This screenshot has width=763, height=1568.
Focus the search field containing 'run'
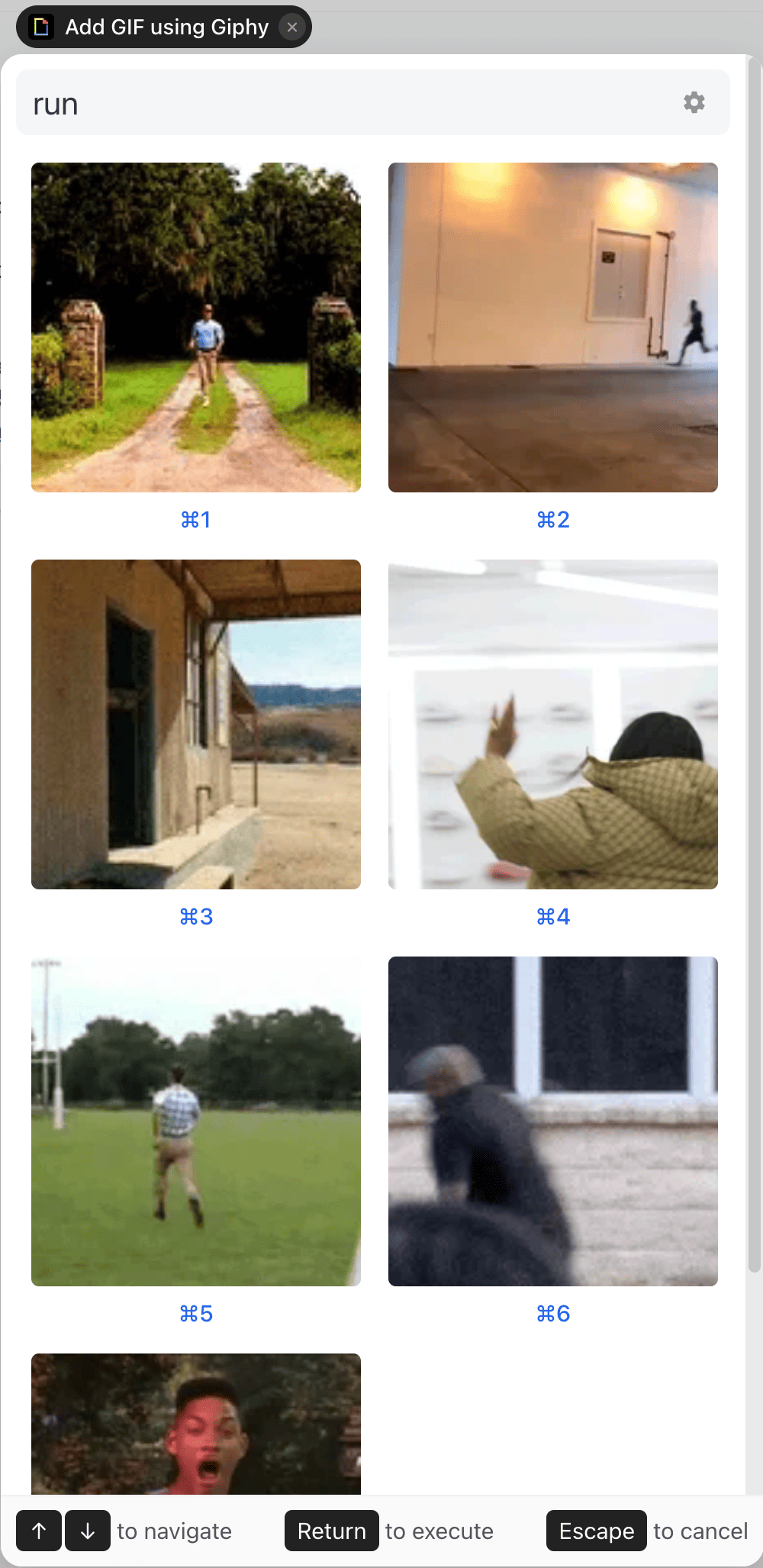pos(343,104)
